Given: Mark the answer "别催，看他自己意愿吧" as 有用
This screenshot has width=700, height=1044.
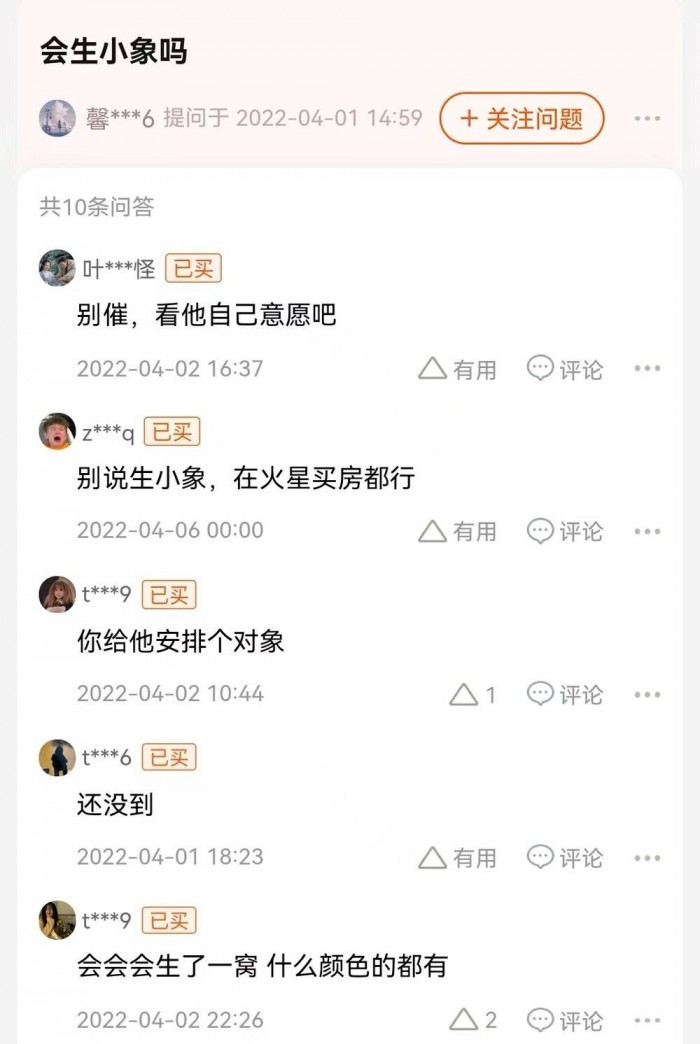Looking at the screenshot, I should click(x=457, y=369).
